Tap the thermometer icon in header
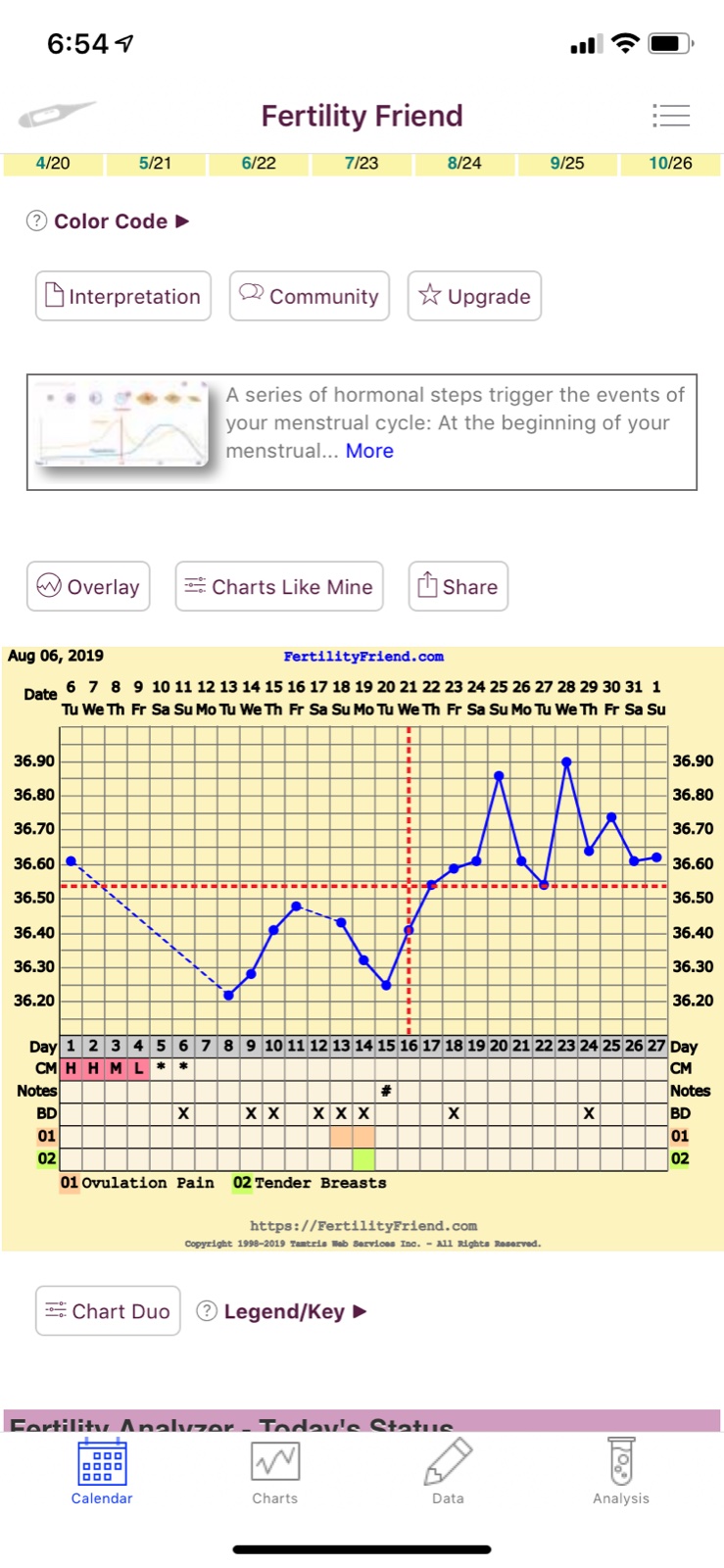This screenshot has height=1568, width=724. [x=57, y=116]
